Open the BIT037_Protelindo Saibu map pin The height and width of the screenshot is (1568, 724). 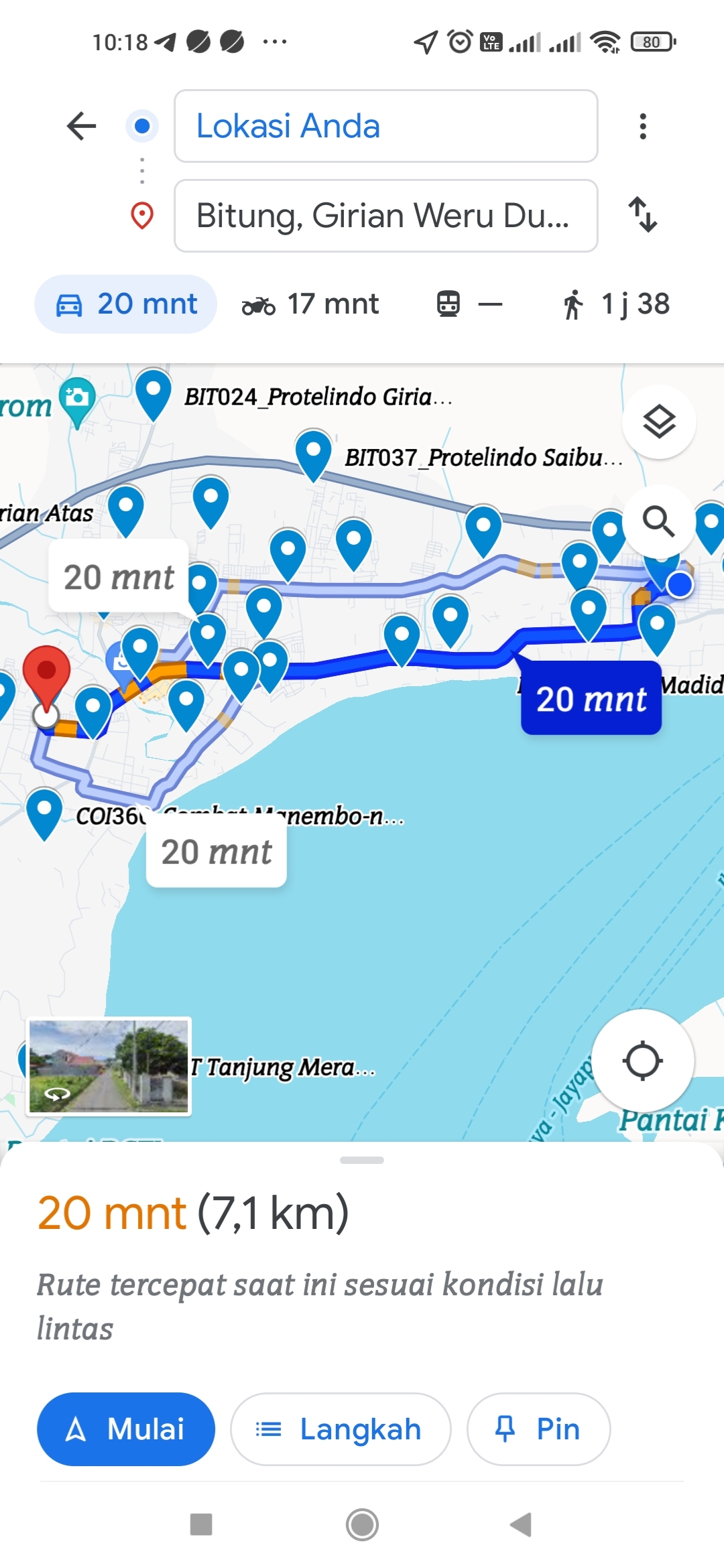[314, 454]
